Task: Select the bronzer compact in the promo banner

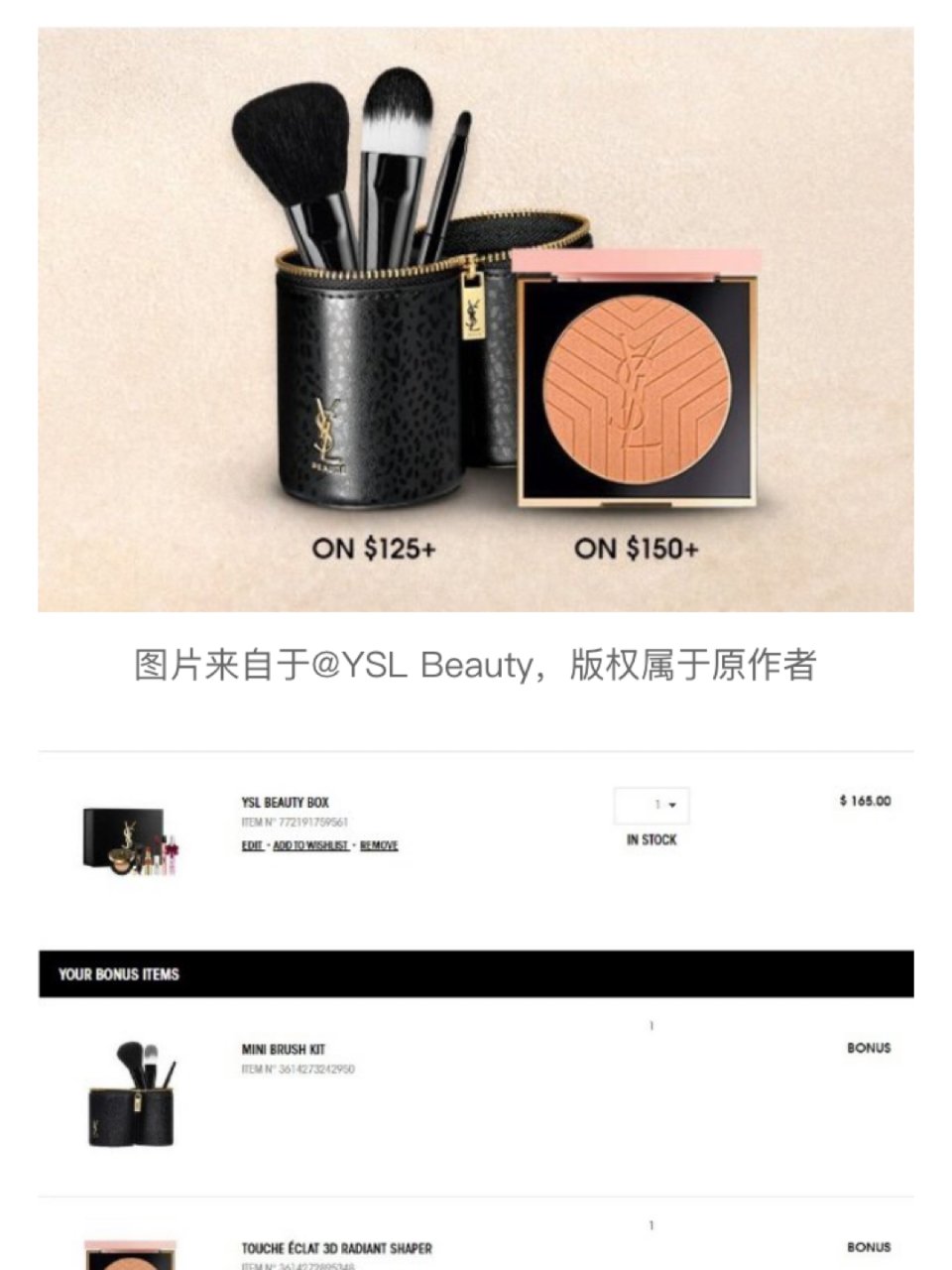Action: (x=640, y=387)
